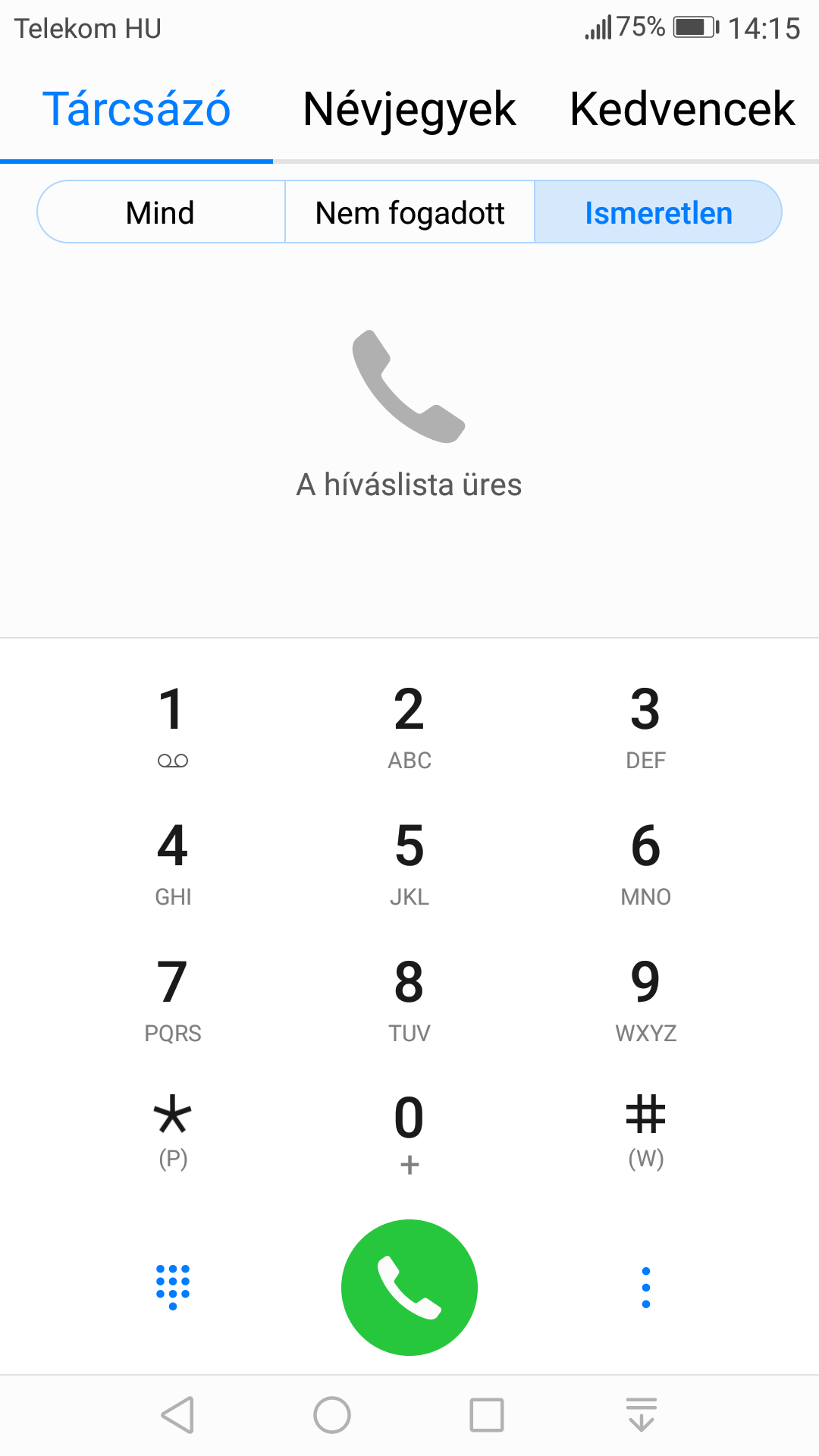Tap the 7 PQRS key
The height and width of the screenshot is (1456, 819).
(173, 999)
